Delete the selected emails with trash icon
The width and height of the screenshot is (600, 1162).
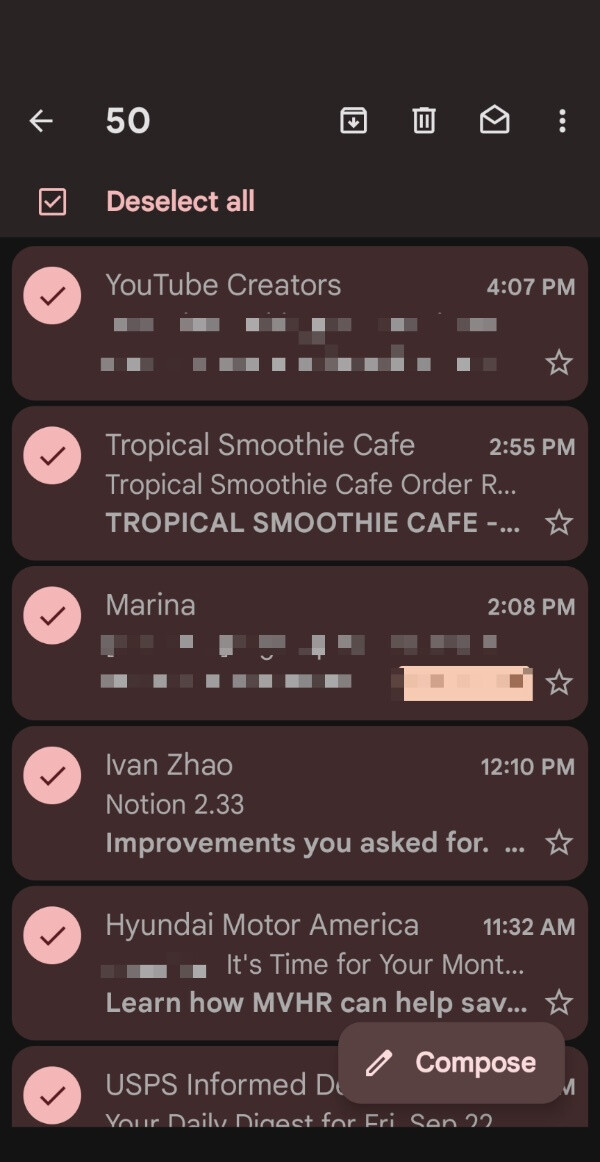(424, 120)
